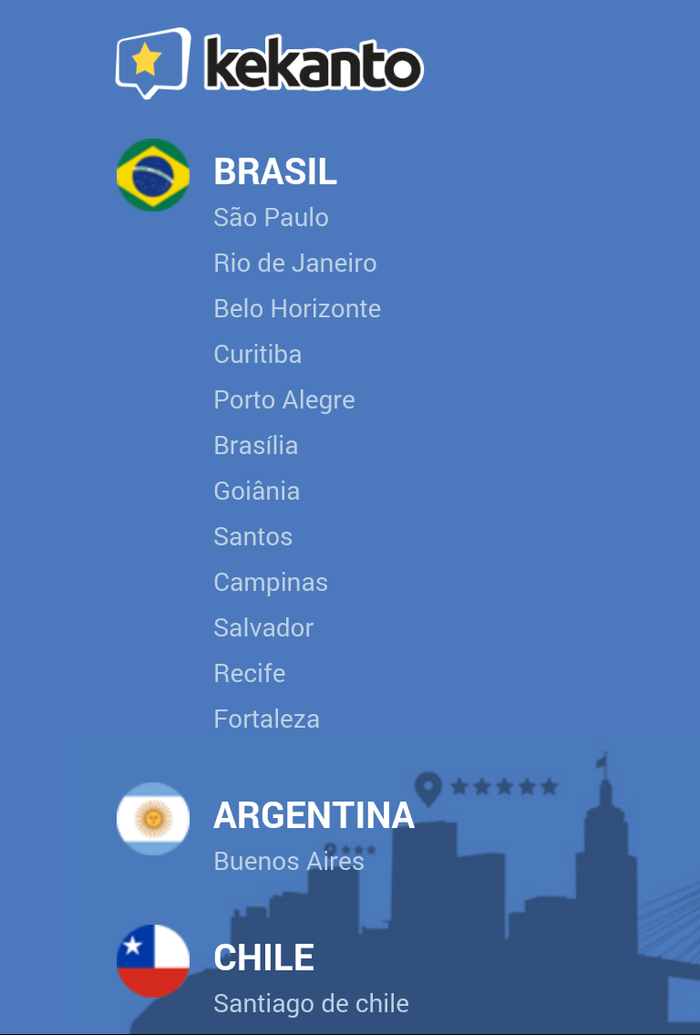Pick Fortaleza
Image resolution: width=700 pixels, height=1035 pixels.
(267, 719)
